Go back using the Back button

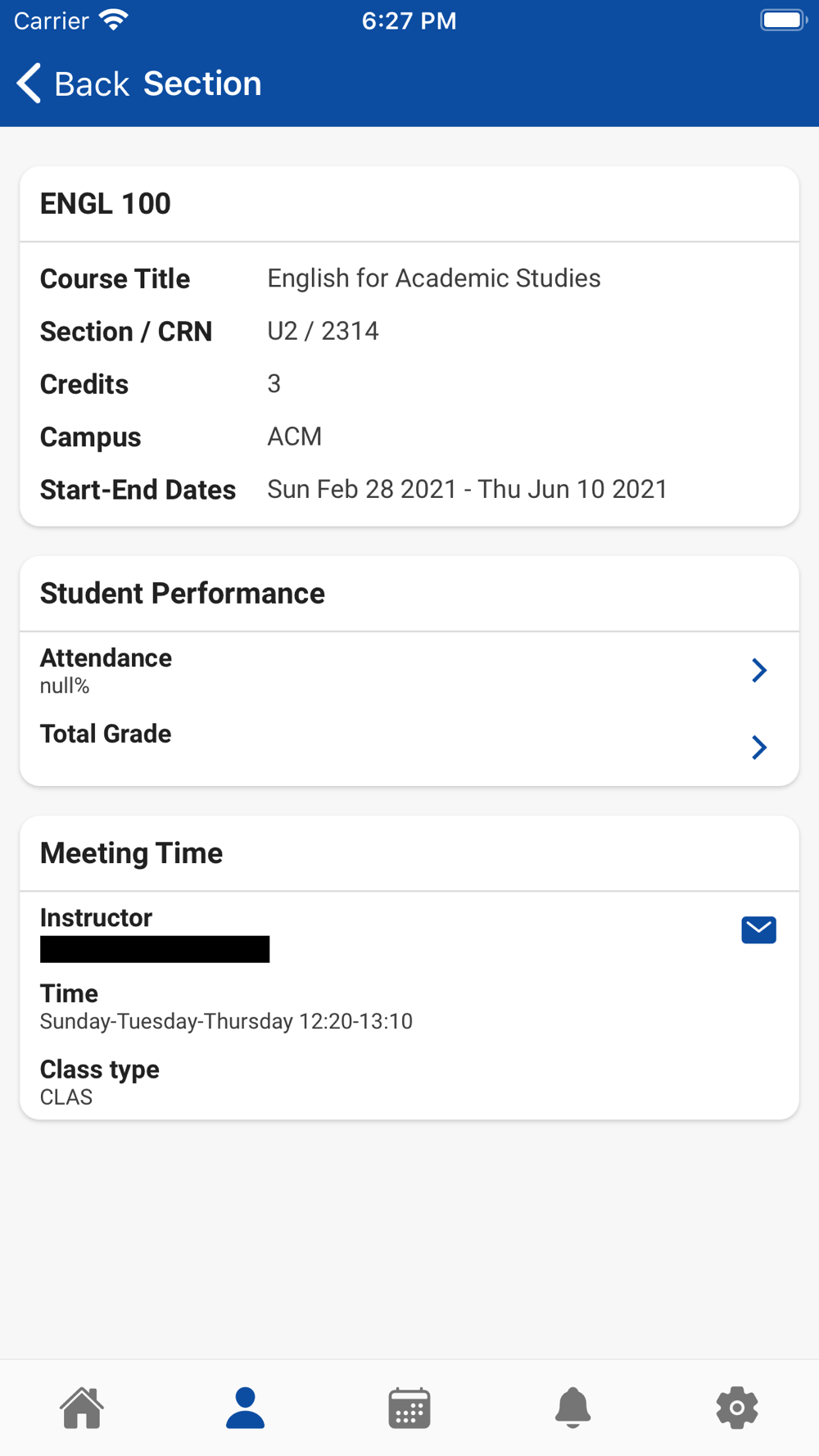pyautogui.click(x=73, y=84)
